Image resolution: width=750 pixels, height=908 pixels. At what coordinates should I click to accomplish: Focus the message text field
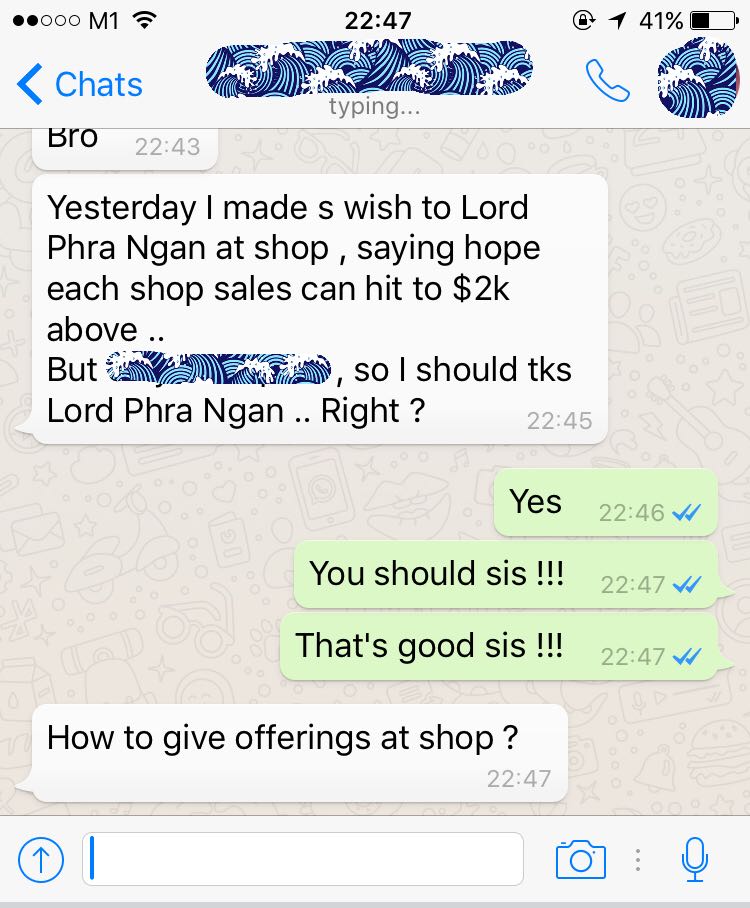pyautogui.click(x=303, y=859)
